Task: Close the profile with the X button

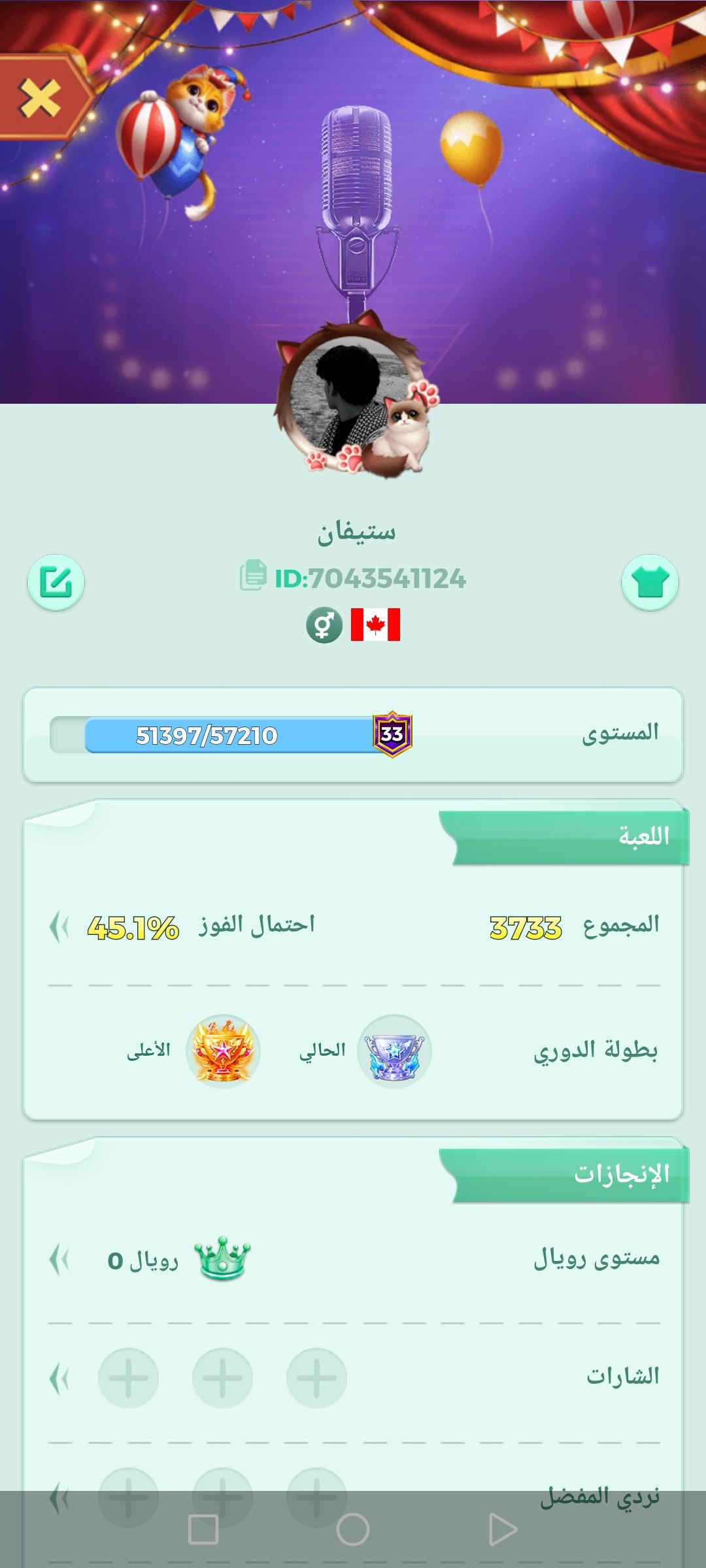Action: [x=41, y=98]
